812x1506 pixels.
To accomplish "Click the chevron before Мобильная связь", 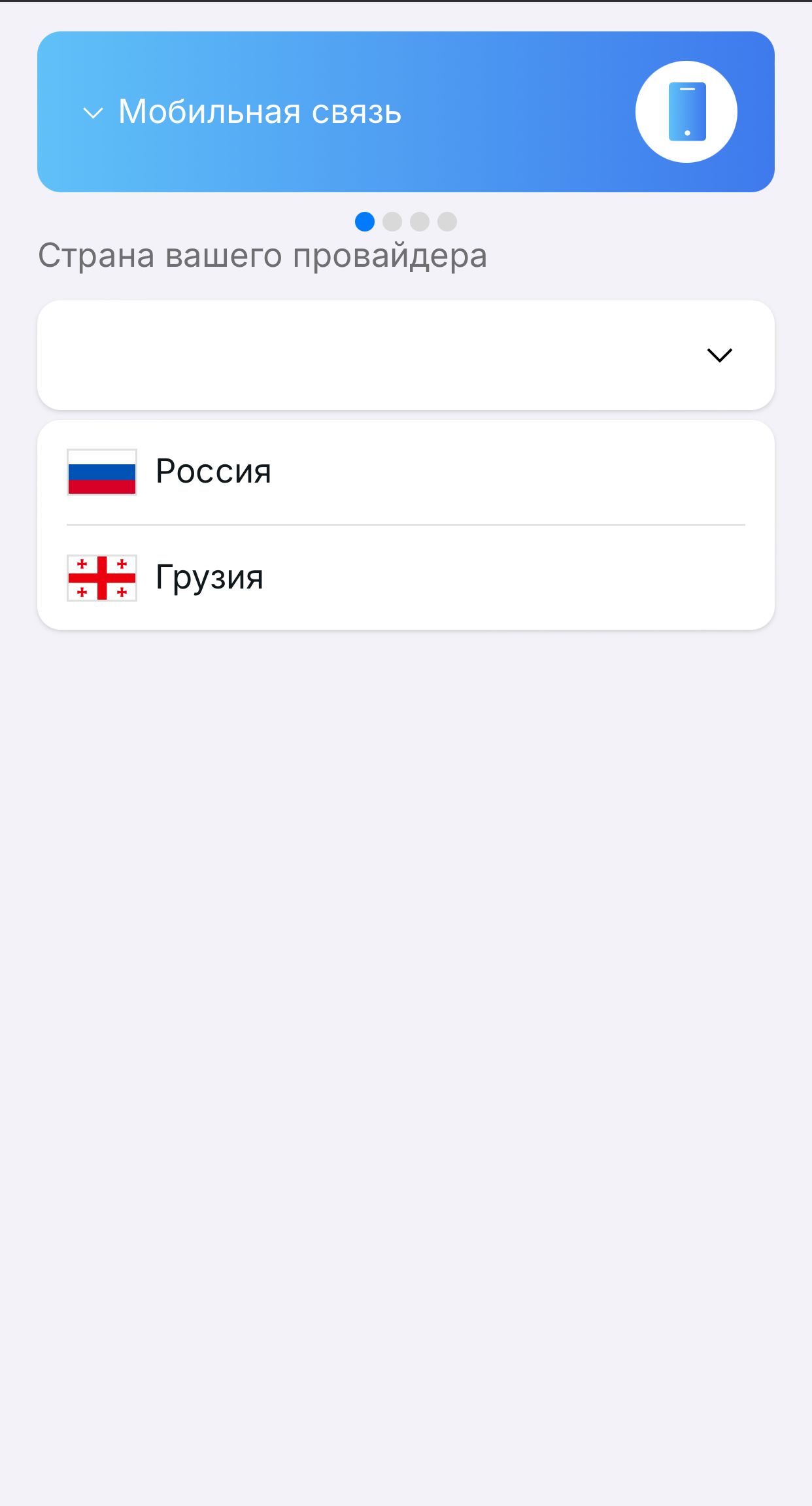I will click(x=92, y=112).
